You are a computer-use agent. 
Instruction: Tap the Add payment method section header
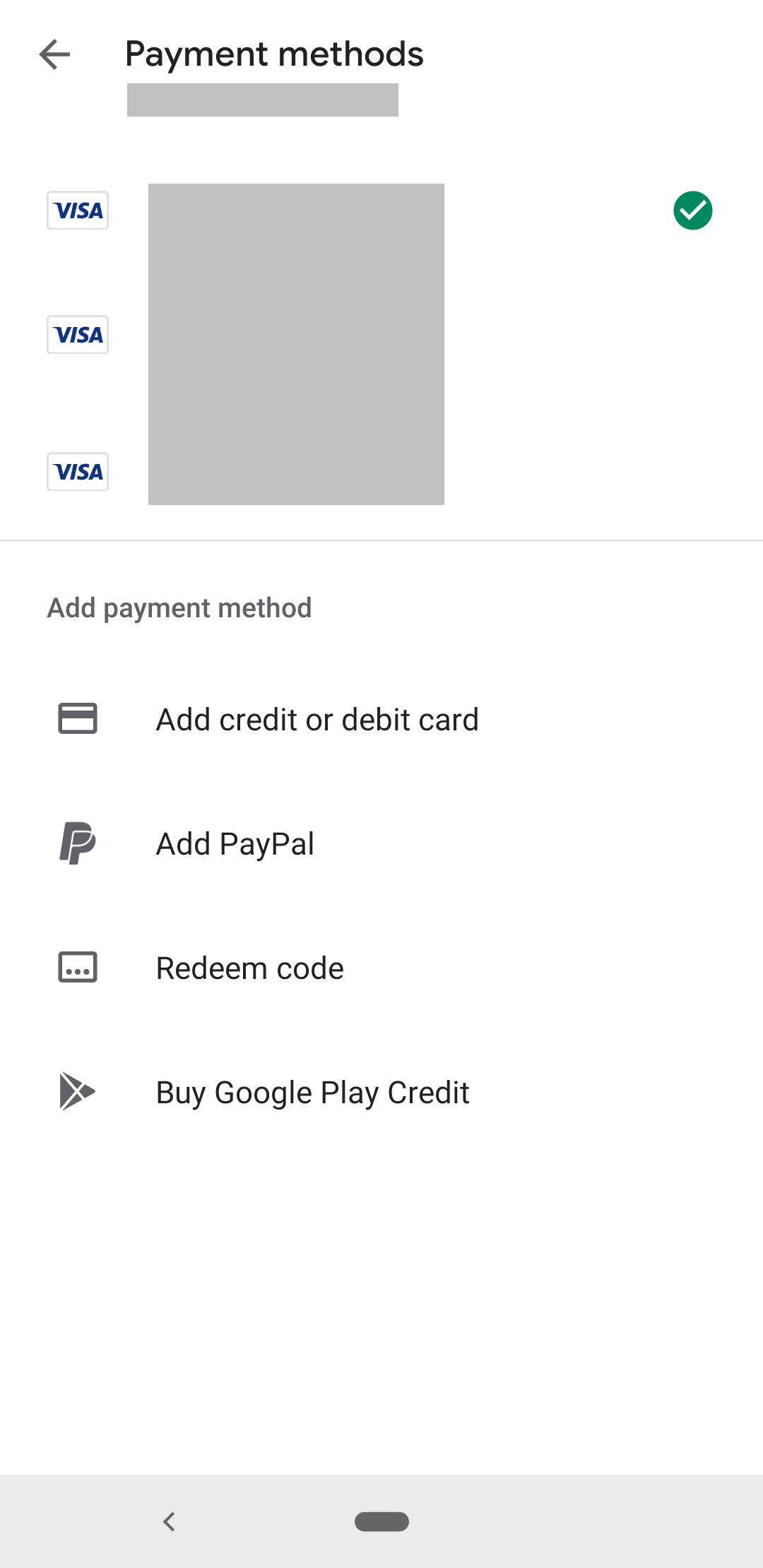coord(179,607)
